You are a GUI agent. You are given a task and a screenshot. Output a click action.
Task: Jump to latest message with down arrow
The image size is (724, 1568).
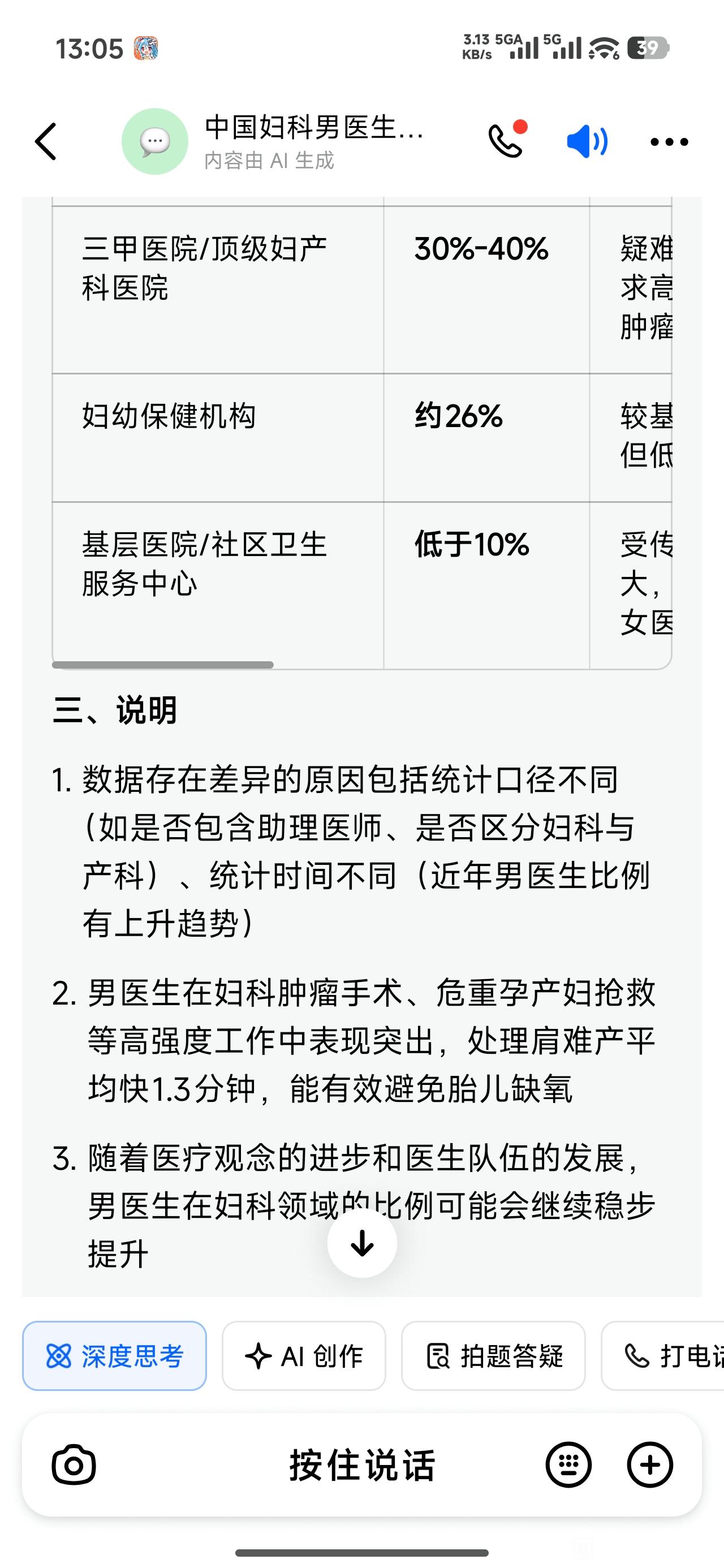click(x=361, y=1243)
